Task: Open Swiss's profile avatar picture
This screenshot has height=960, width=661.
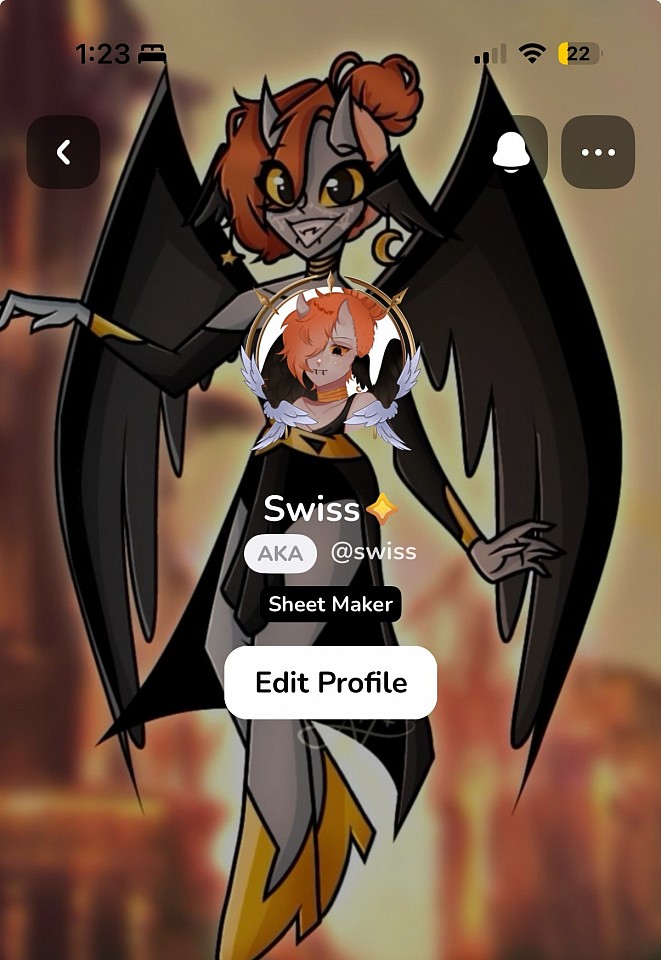Action: [330, 360]
